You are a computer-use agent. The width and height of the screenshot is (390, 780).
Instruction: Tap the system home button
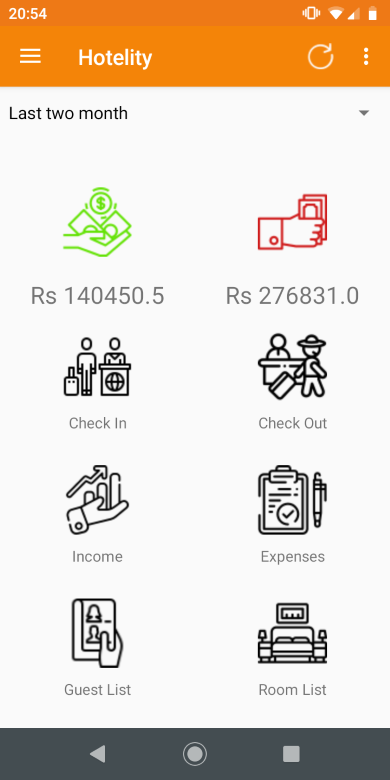click(x=195, y=754)
